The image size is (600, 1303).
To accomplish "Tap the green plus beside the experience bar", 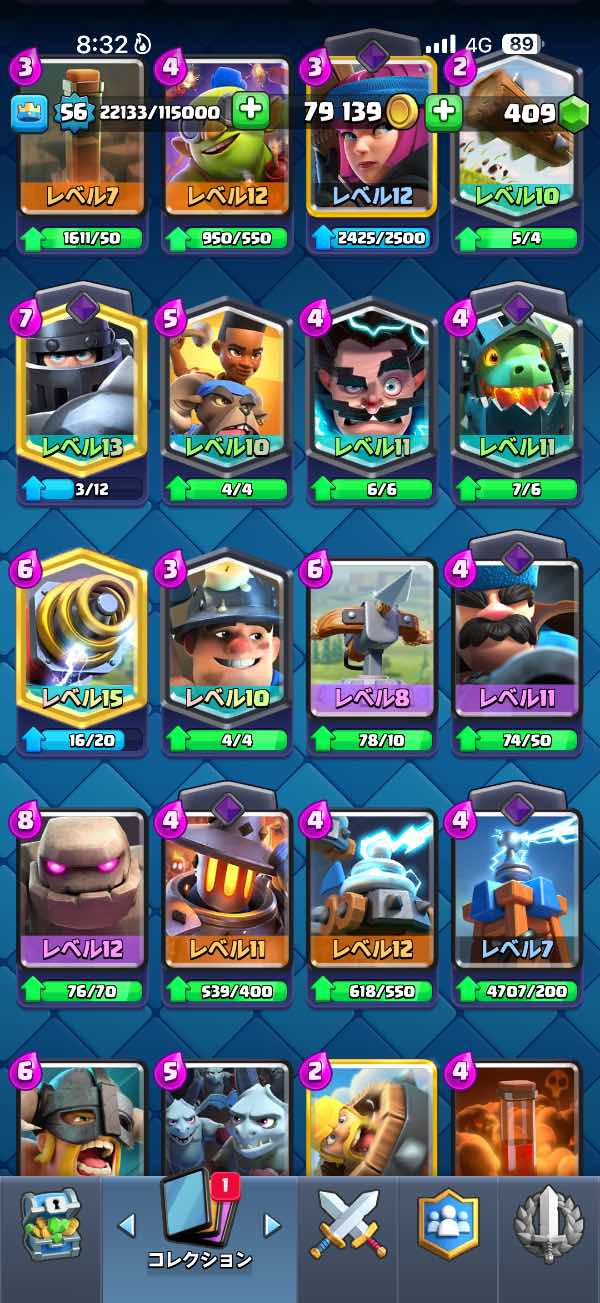I will 251,110.
